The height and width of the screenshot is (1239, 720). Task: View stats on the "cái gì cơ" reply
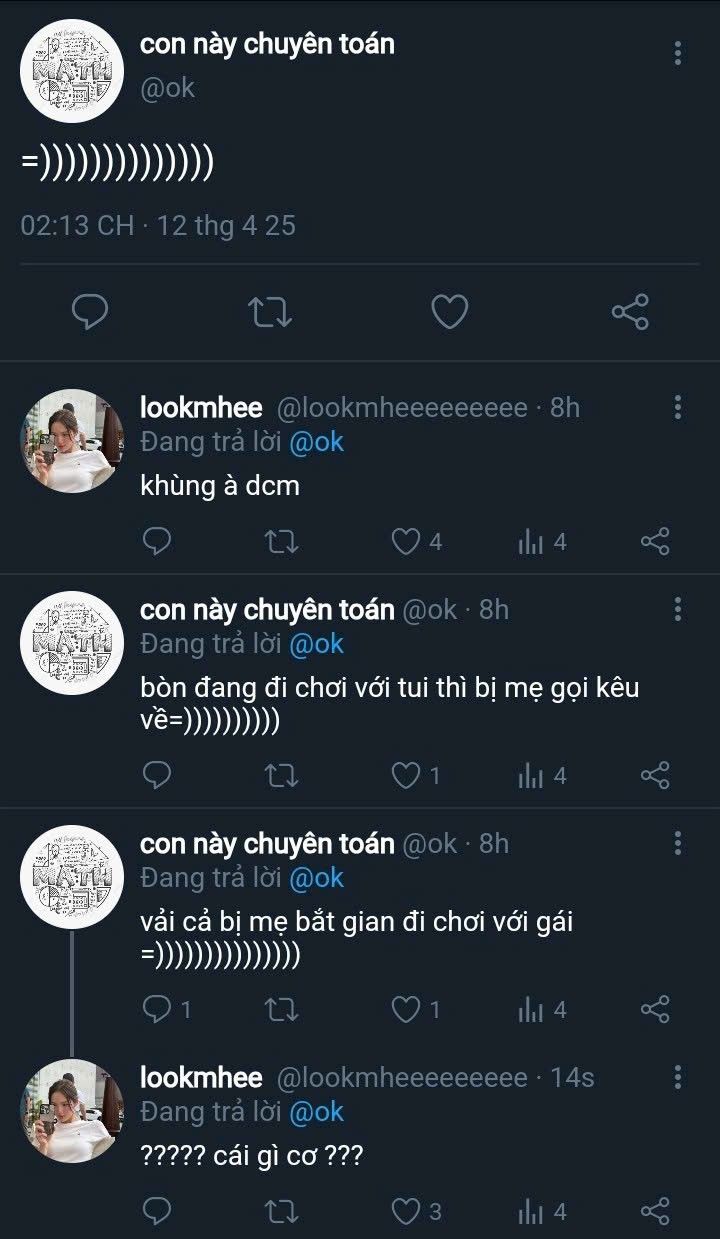click(532, 1212)
